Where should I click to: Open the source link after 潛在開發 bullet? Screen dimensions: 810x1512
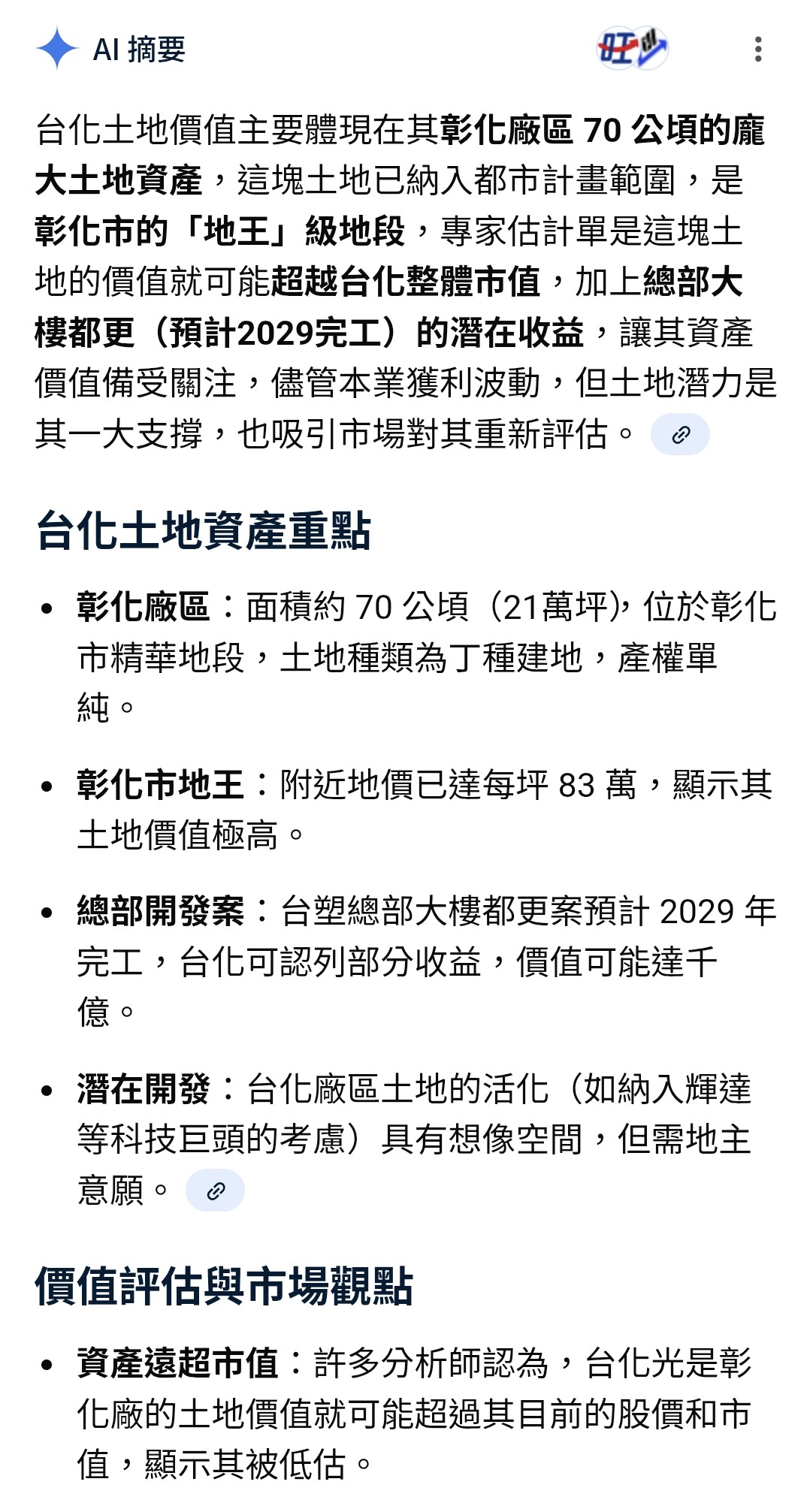coord(215,1191)
